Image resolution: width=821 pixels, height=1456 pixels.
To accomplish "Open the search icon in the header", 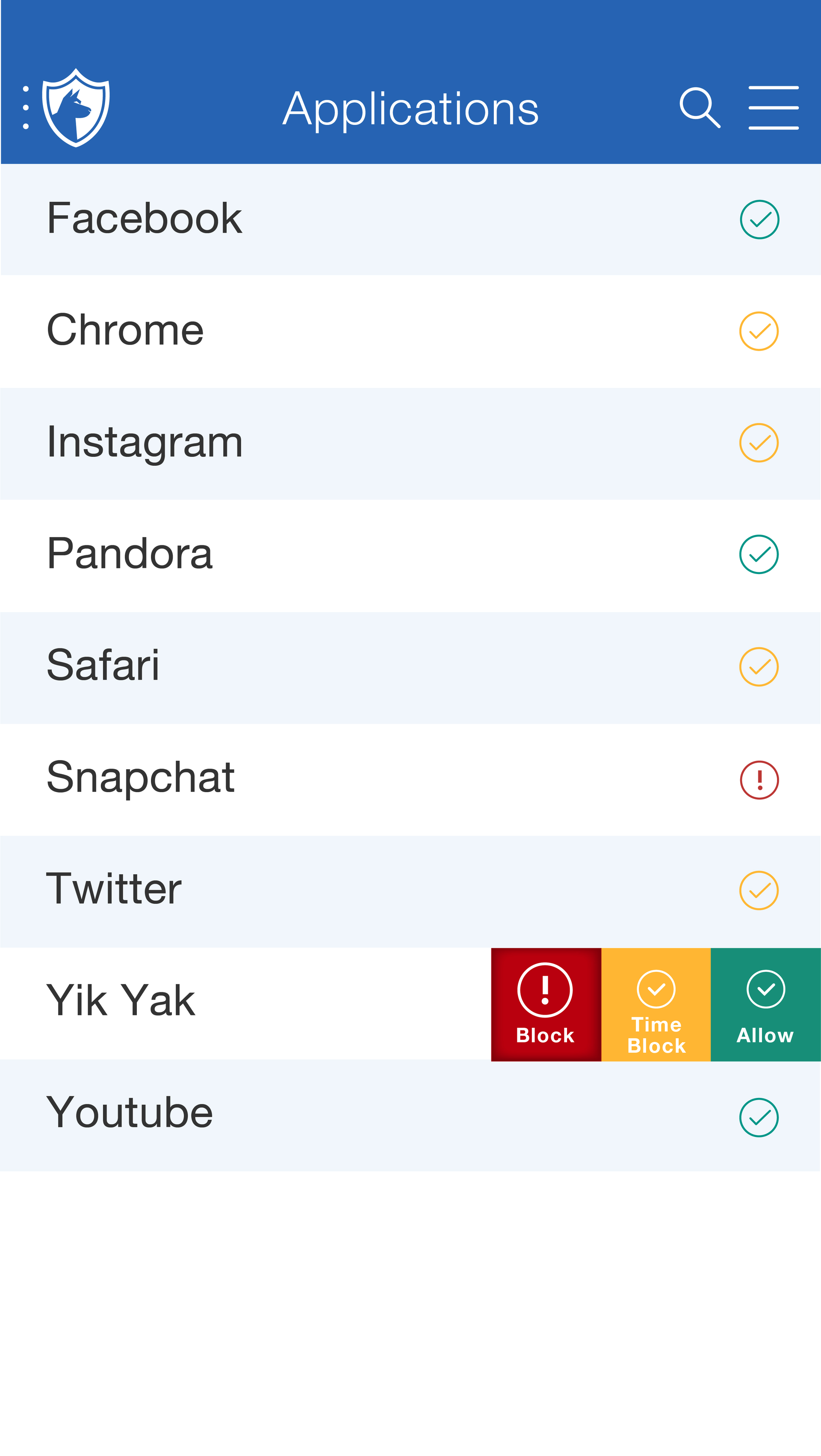I will [x=700, y=107].
